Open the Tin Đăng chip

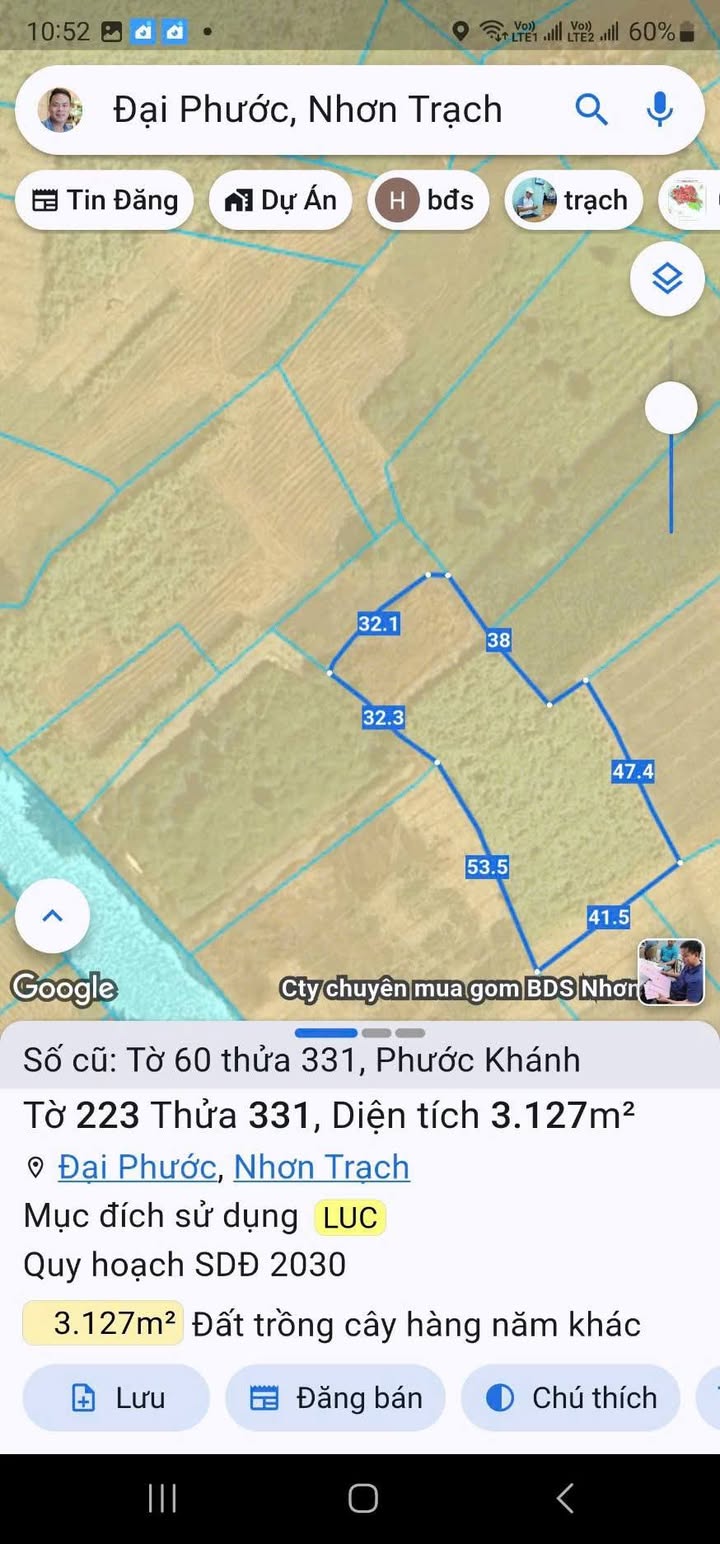point(105,200)
